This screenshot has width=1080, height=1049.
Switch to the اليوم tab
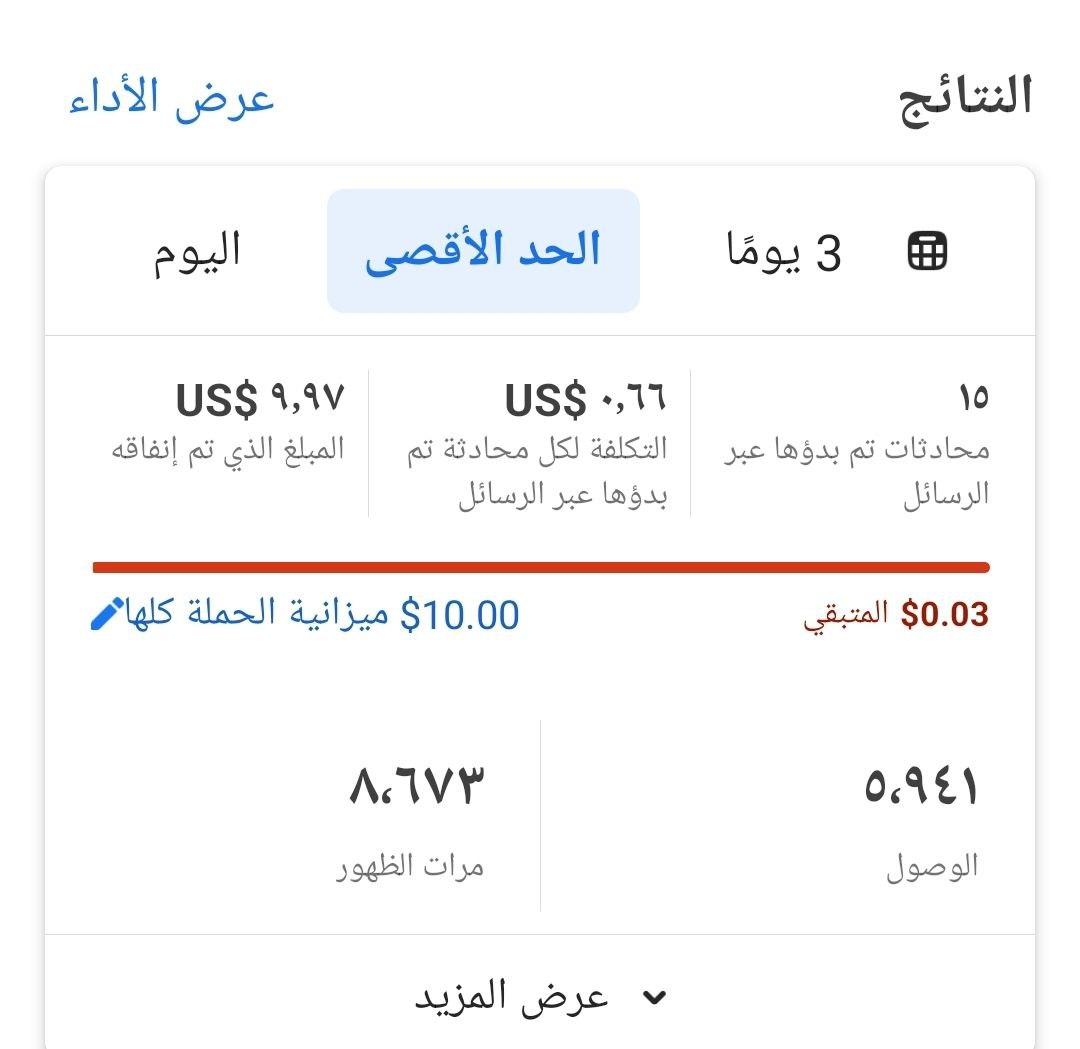pyautogui.click(x=197, y=251)
